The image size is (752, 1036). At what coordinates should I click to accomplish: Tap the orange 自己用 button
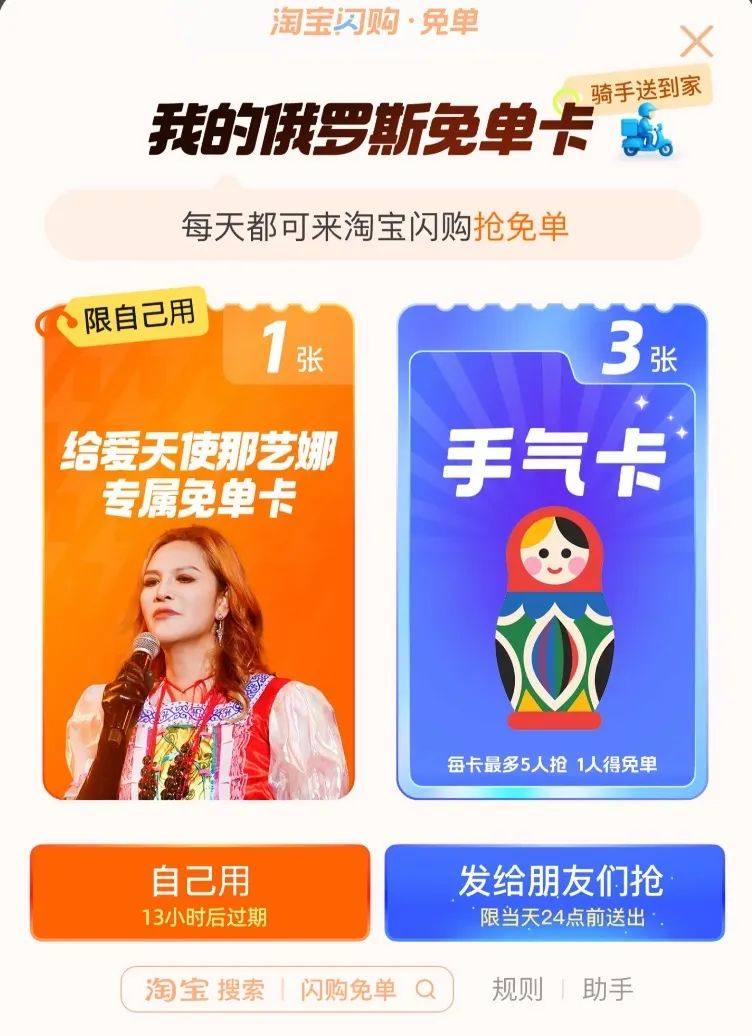(x=200, y=892)
